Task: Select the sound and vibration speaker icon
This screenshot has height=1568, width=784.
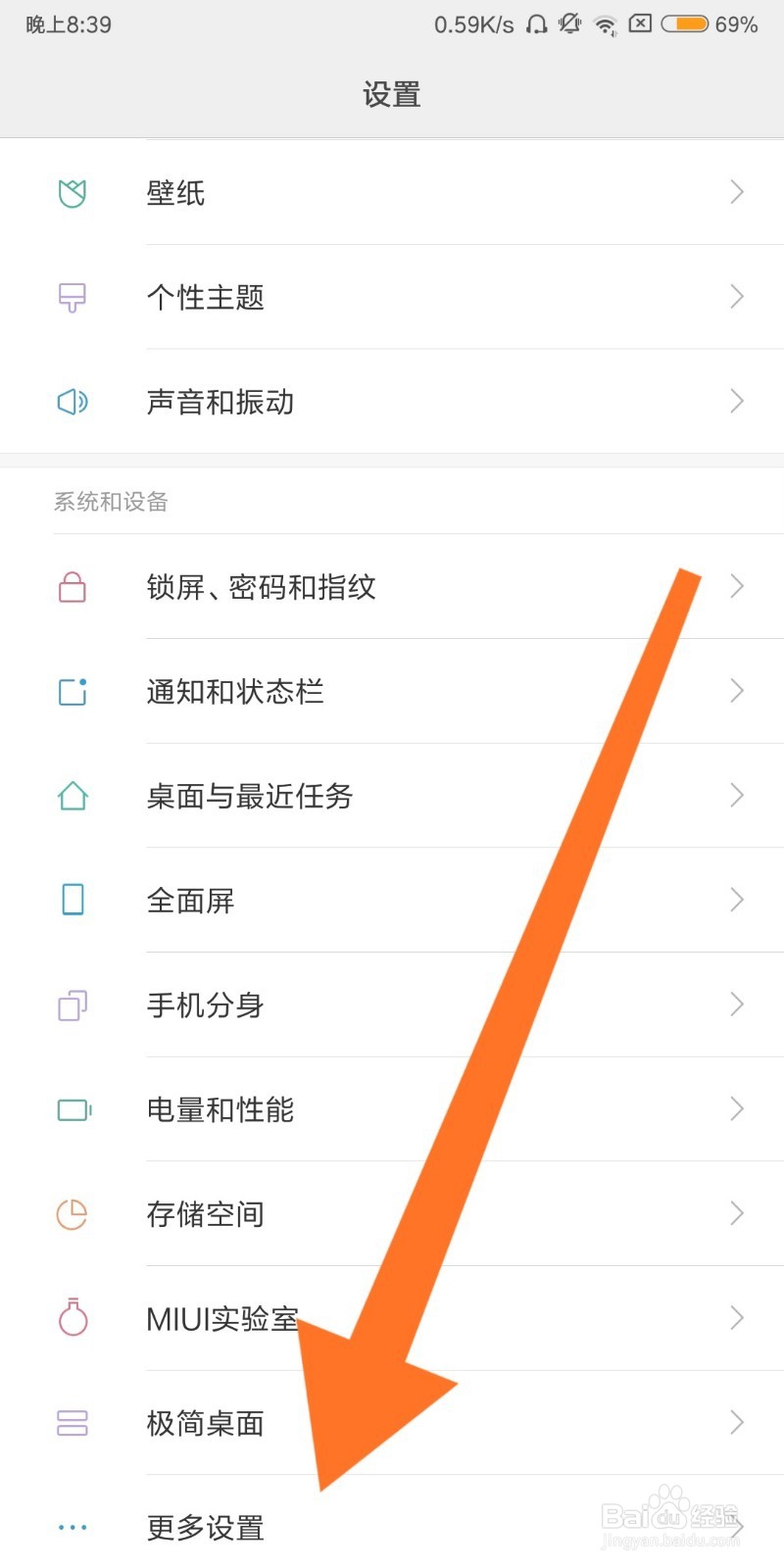Action: pyautogui.click(x=73, y=402)
